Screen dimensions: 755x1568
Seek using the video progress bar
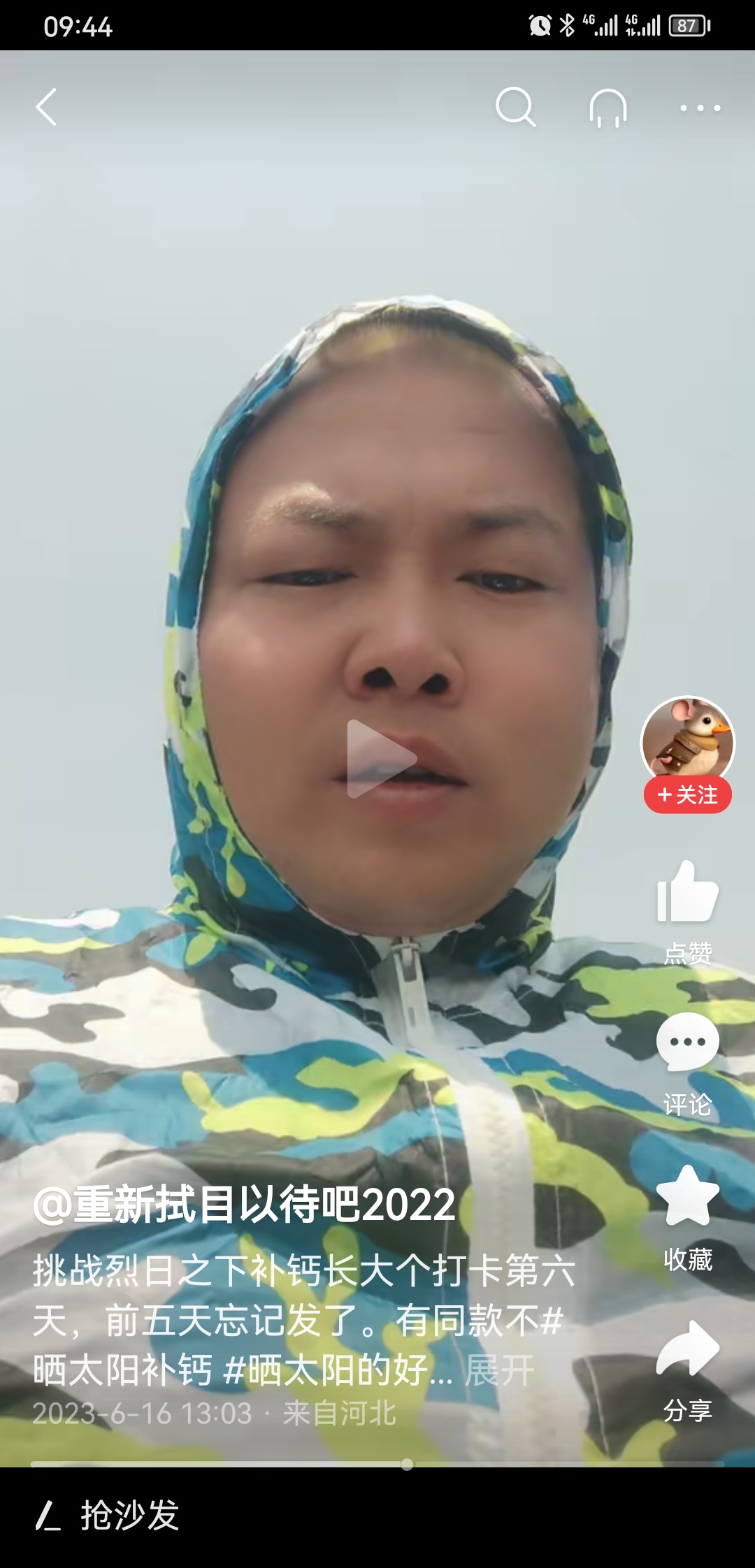click(x=377, y=1464)
